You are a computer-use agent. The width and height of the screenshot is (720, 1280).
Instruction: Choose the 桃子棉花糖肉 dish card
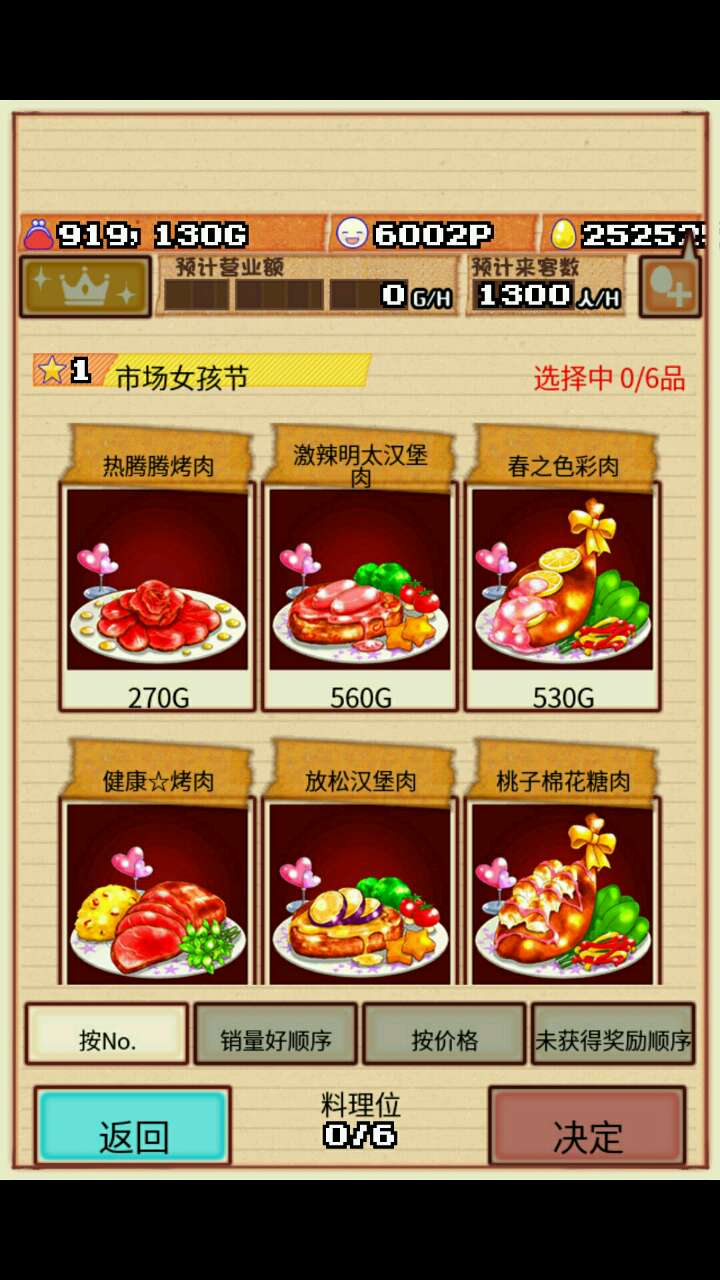562,890
